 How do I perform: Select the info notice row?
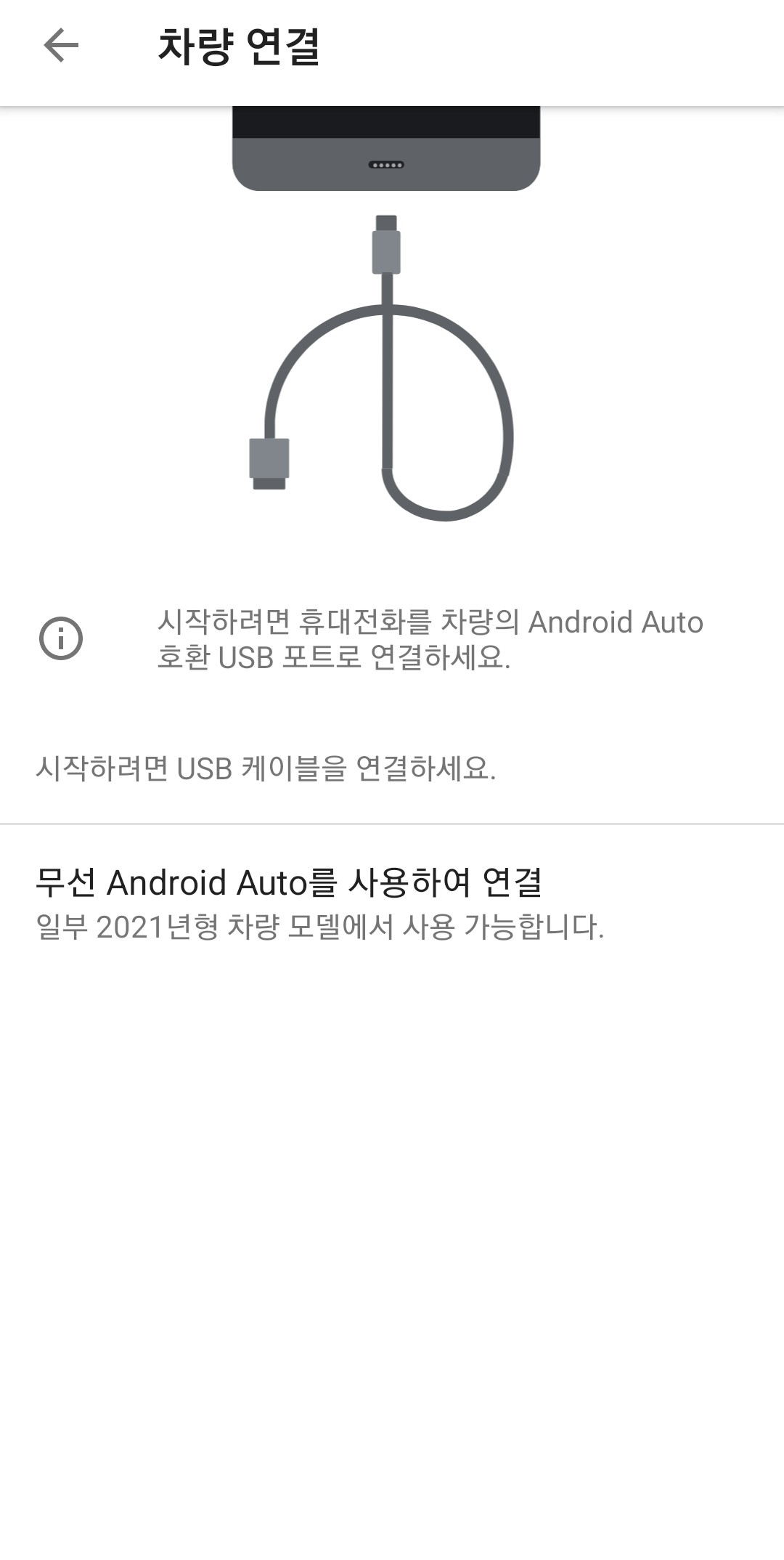pos(392,642)
